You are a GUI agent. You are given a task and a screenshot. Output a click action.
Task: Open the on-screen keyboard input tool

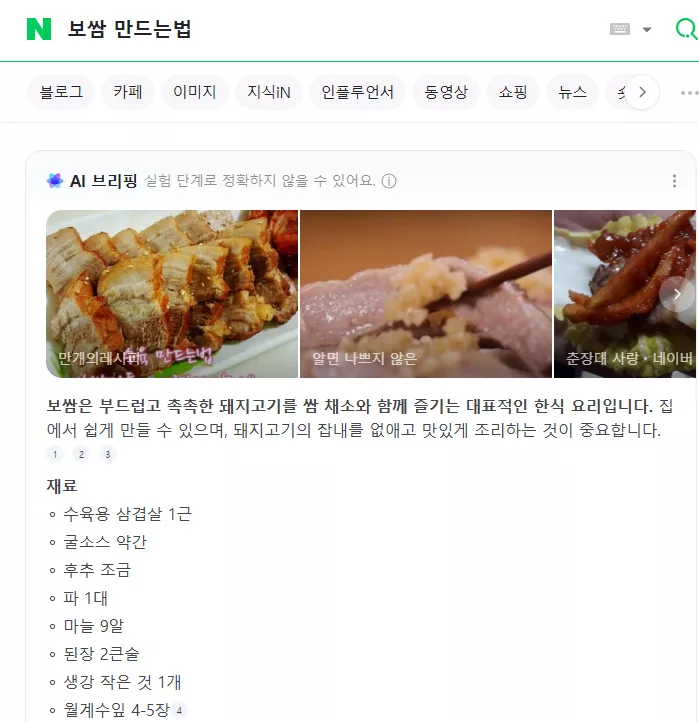[620, 29]
